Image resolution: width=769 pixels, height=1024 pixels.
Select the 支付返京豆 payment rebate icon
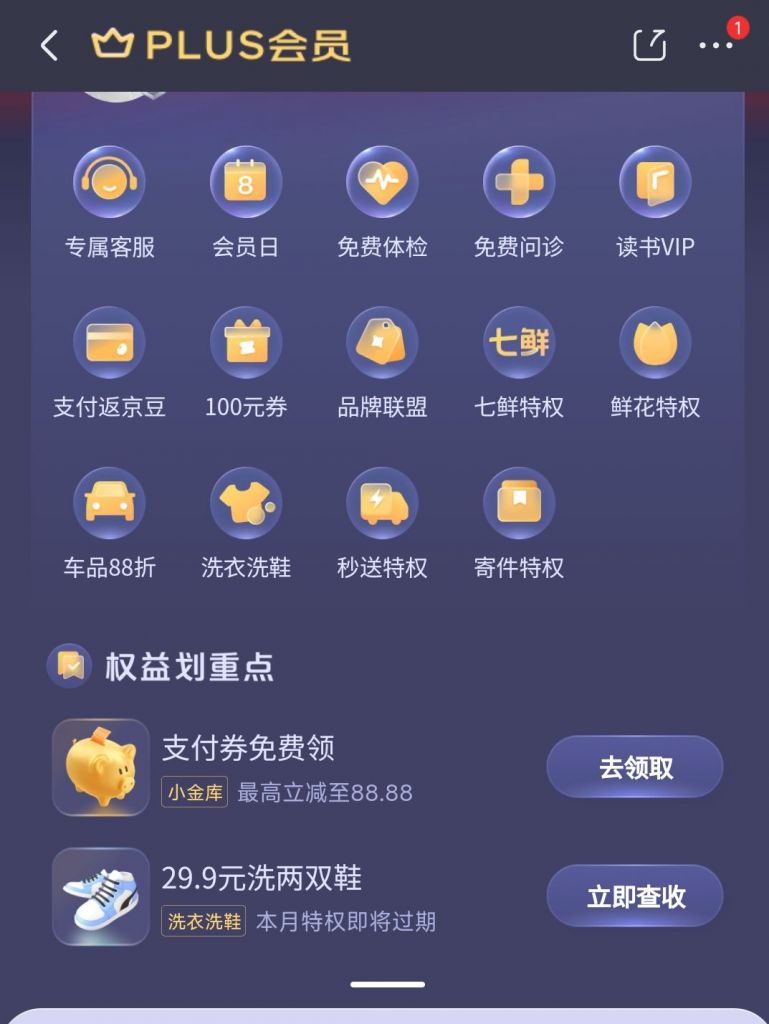(110, 343)
